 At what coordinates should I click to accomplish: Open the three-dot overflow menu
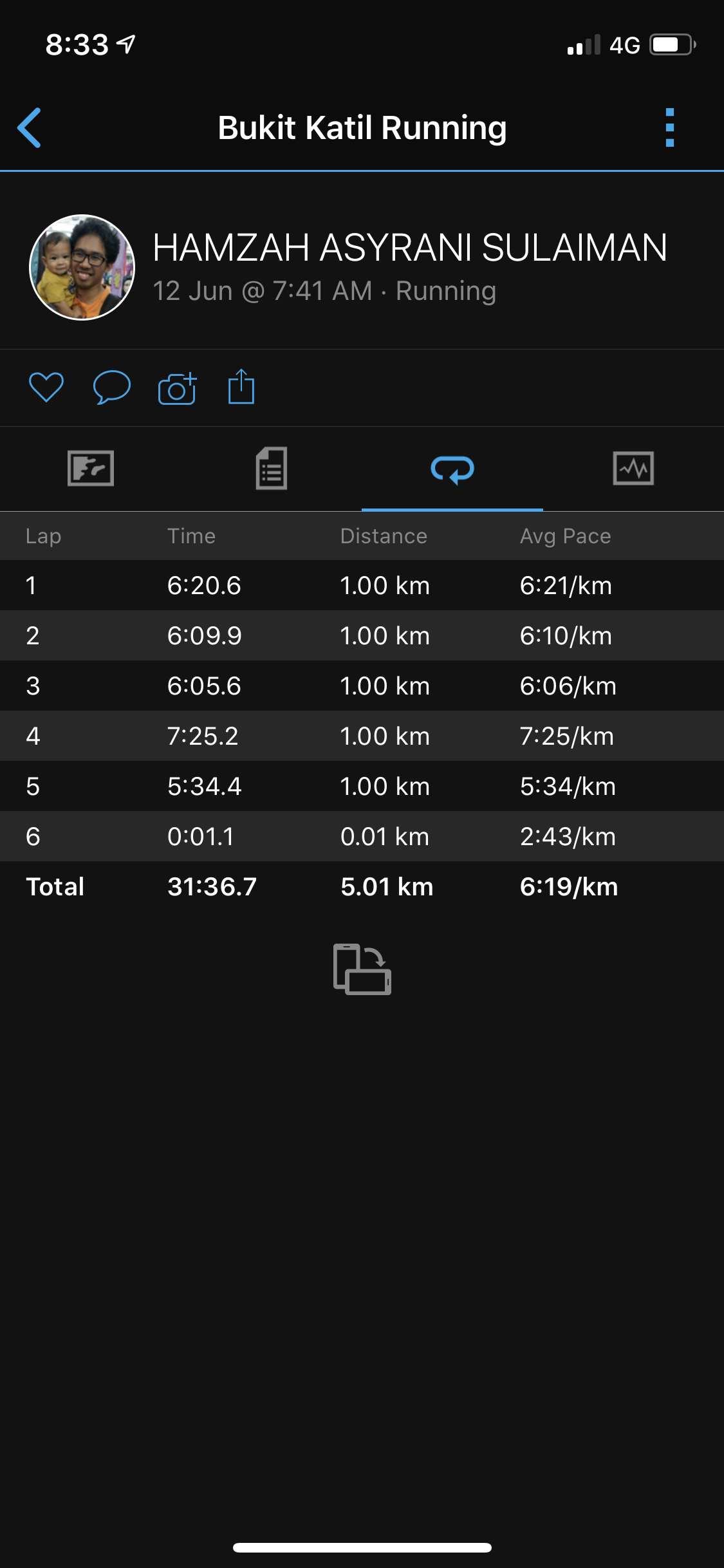669,127
